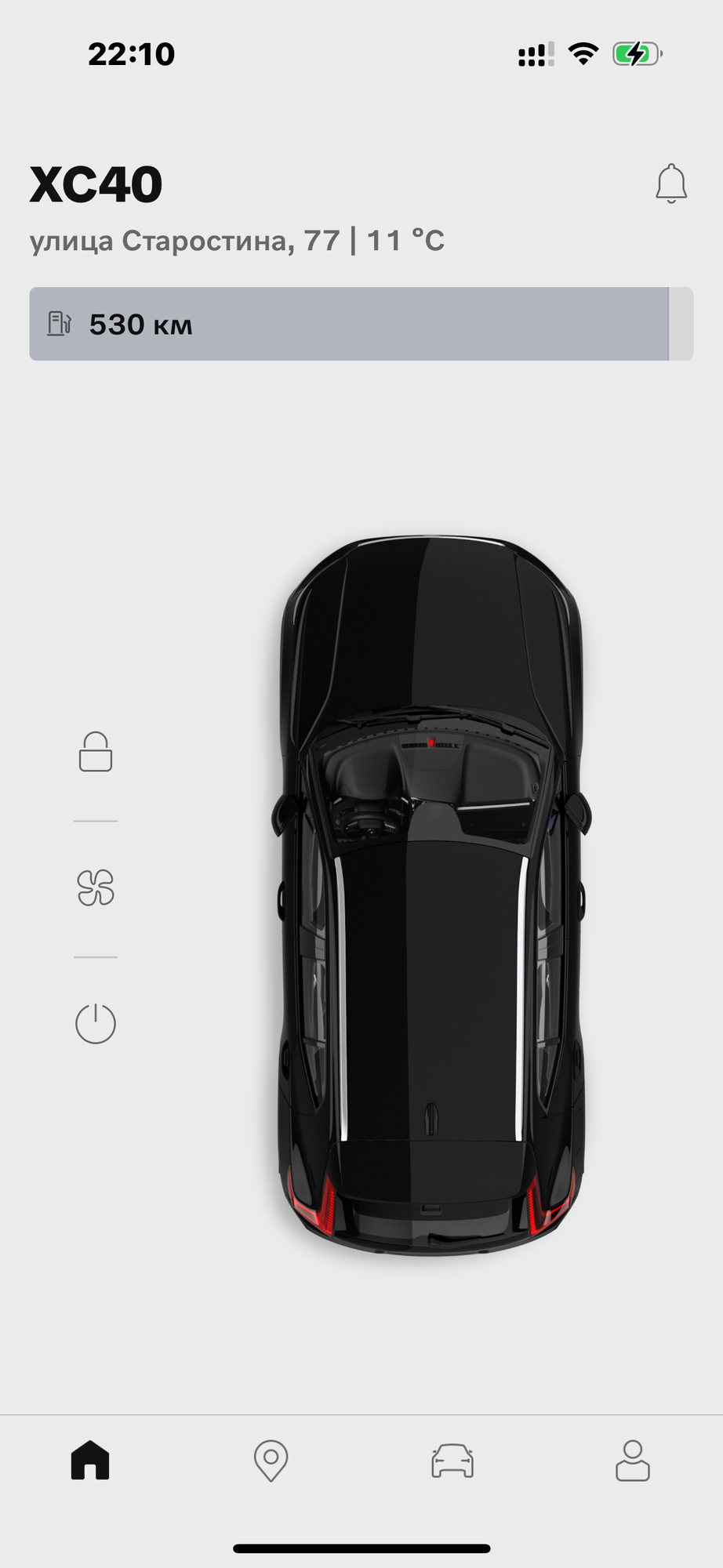Screen dimensions: 723x1568
Task: Switch to the Home tab
Action: [x=90, y=1460]
